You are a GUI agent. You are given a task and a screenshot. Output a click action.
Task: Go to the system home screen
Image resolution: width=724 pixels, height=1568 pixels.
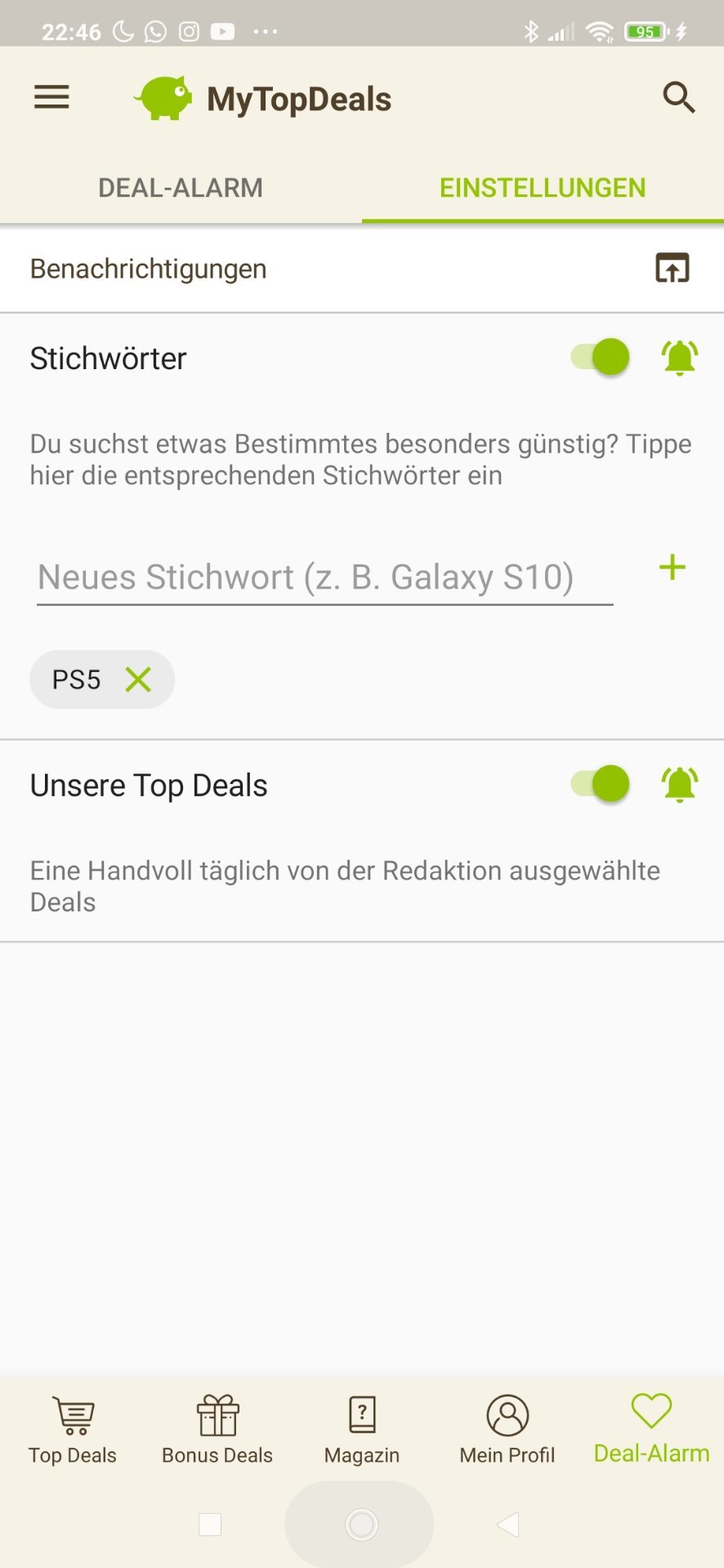[361, 1524]
